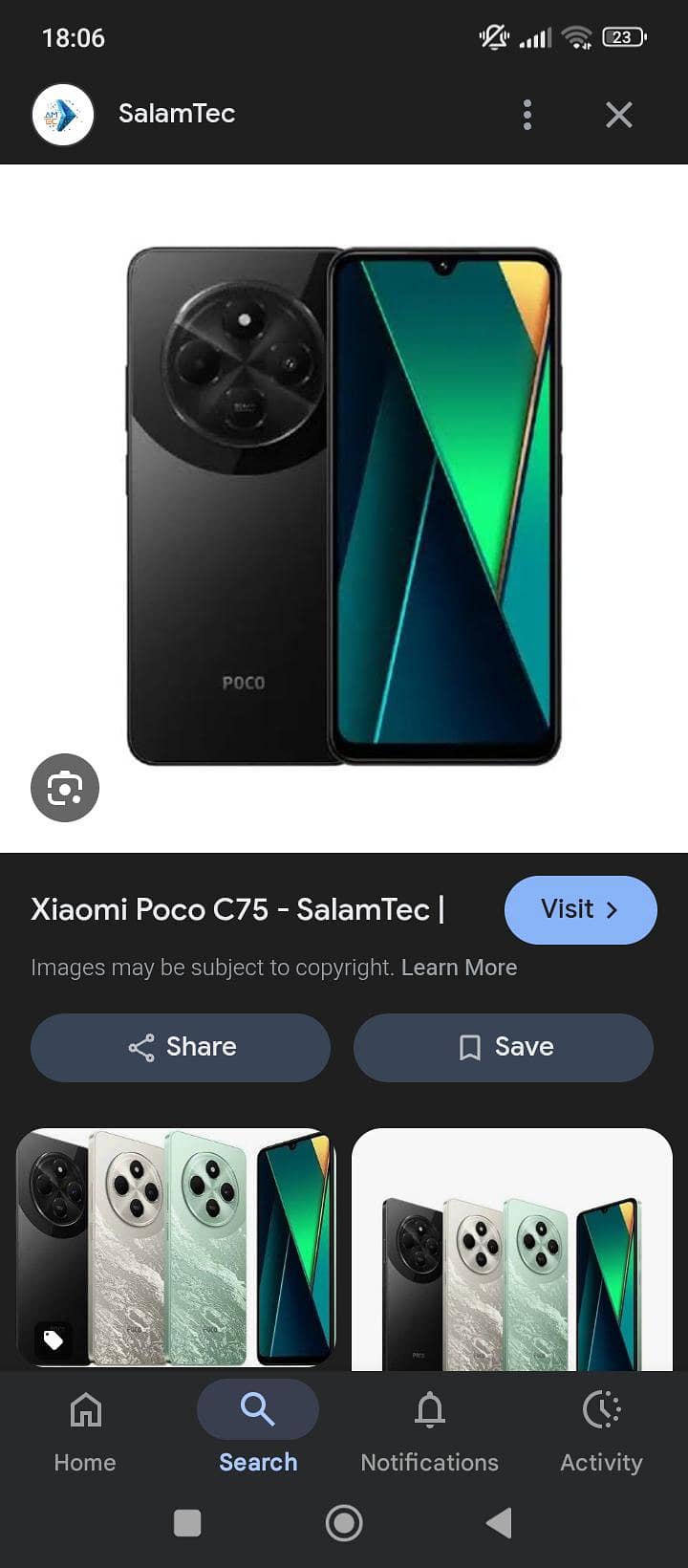Viewport: 688px width, 1568px height.
Task: Dismiss results with the X button
Action: [618, 114]
